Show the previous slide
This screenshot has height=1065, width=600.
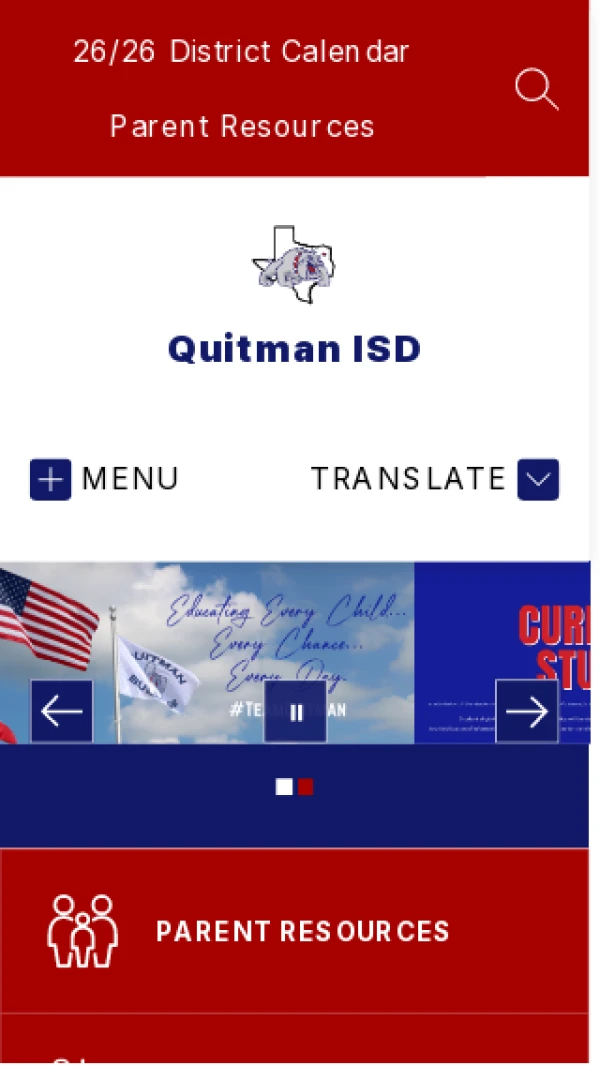(62, 711)
